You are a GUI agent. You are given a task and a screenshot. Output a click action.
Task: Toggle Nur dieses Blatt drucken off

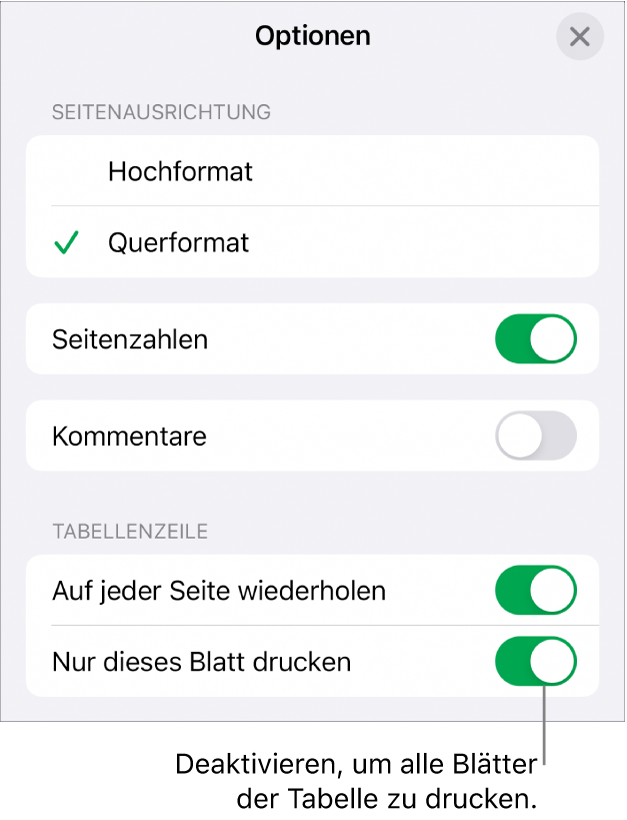pos(536,662)
